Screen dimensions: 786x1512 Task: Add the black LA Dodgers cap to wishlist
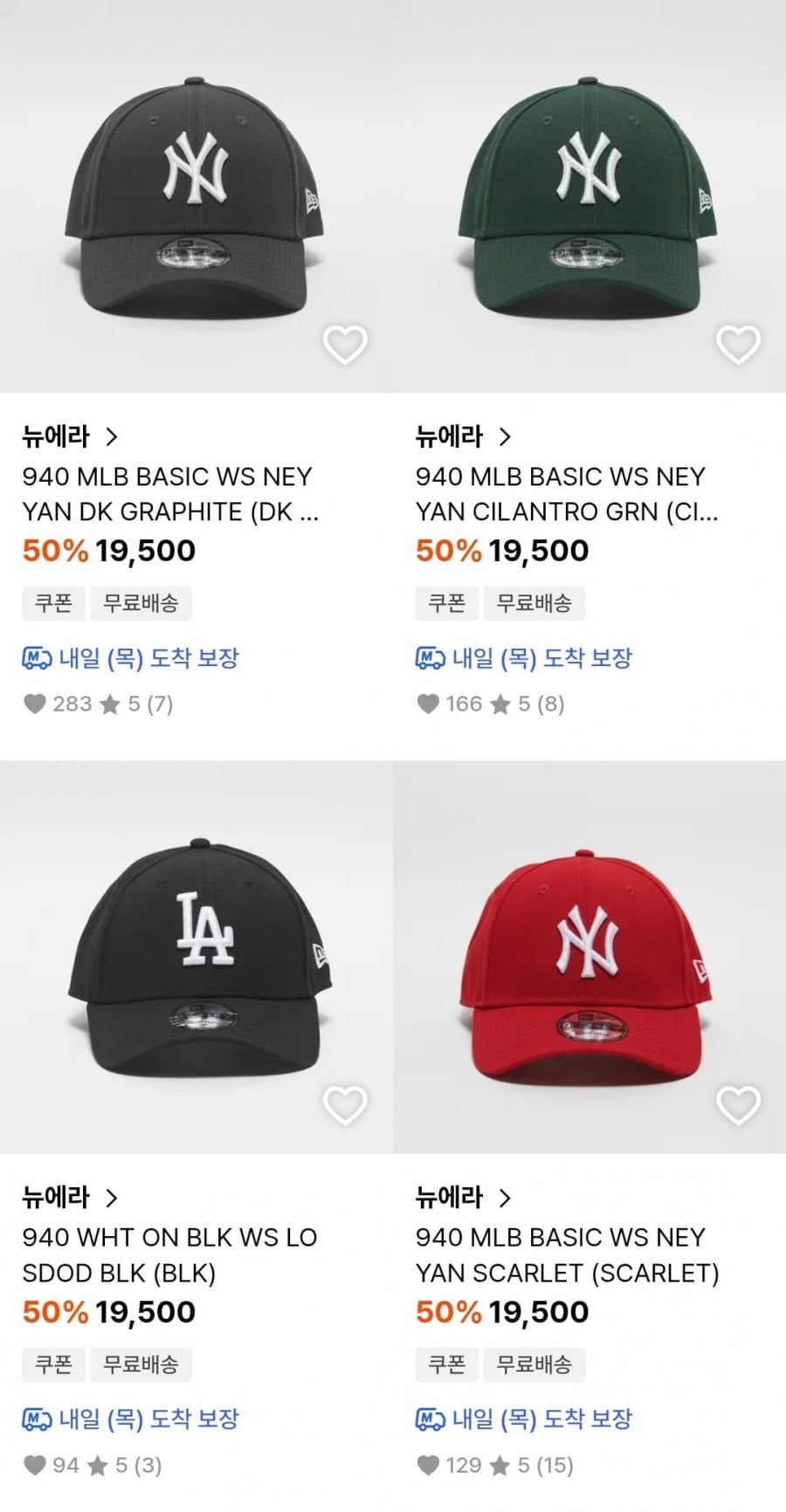(345, 1106)
